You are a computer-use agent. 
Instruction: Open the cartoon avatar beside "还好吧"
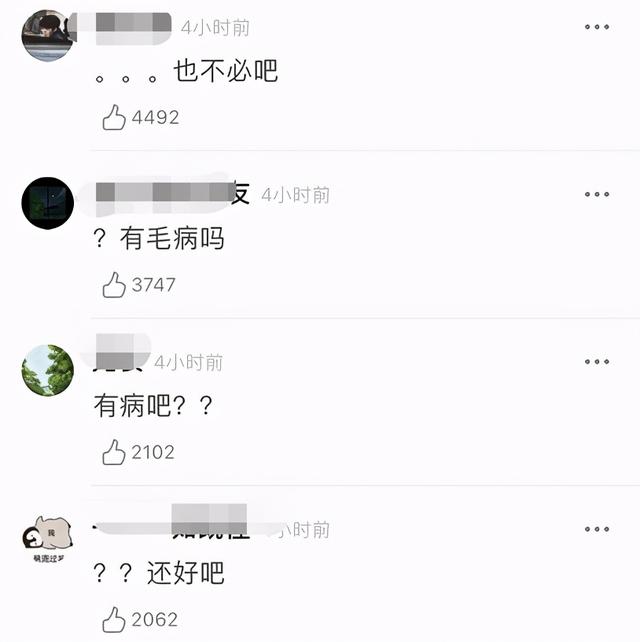pos(47,540)
